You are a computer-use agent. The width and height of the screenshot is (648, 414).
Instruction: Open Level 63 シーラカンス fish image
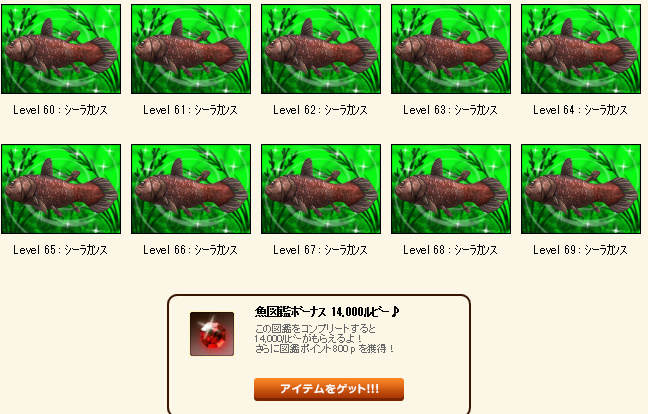(x=451, y=49)
